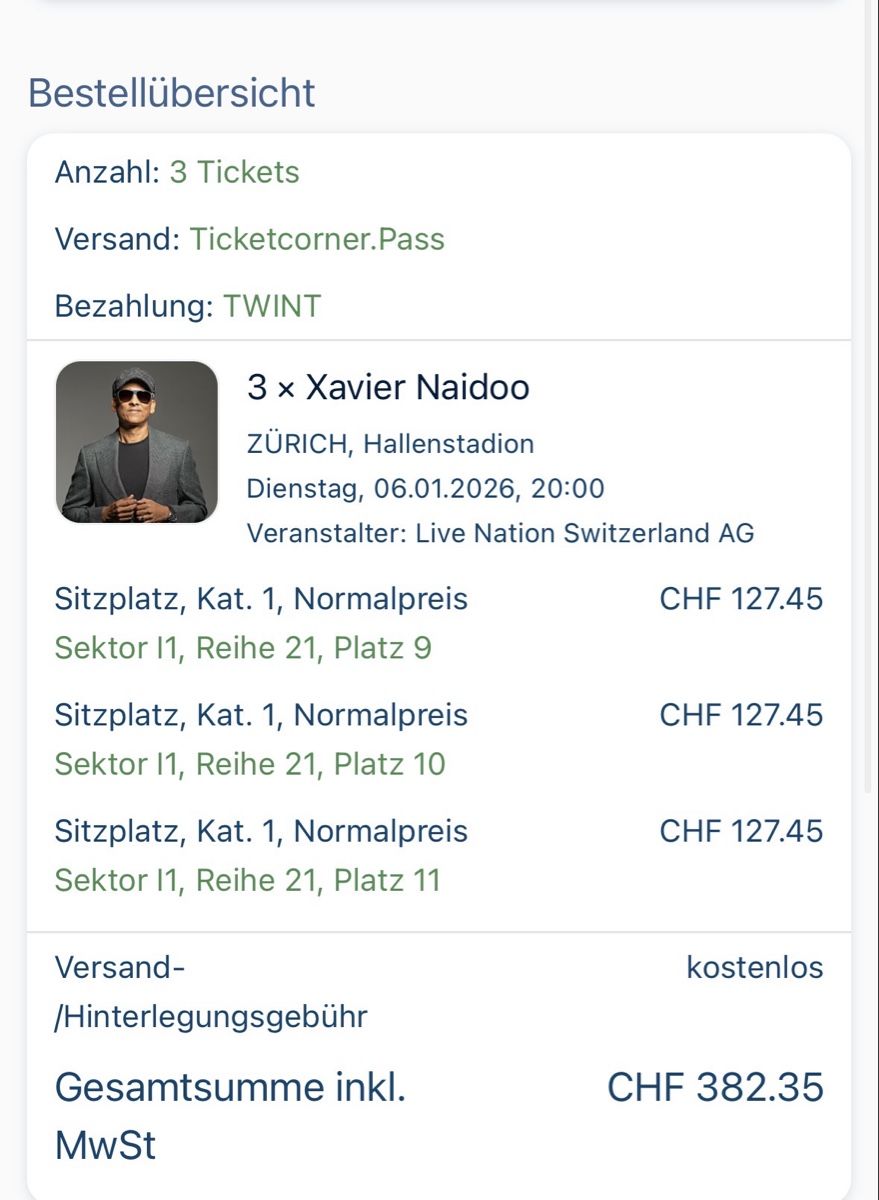Click the kostenlos shipping fee label
Screen dimensions: 879x1200
point(755,967)
